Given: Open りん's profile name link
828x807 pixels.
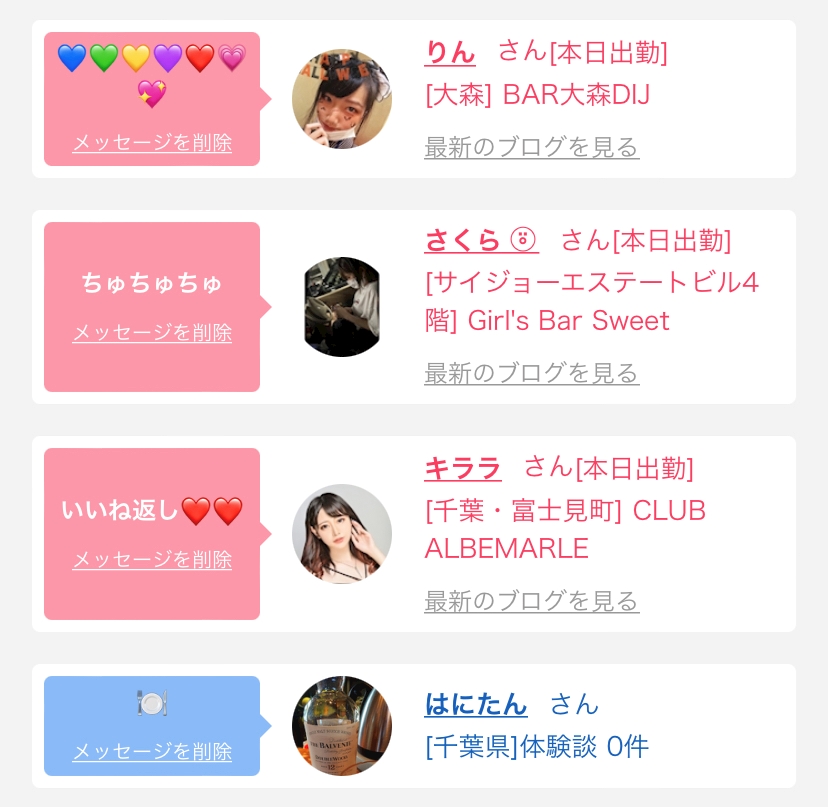Looking at the screenshot, I should 450,51.
